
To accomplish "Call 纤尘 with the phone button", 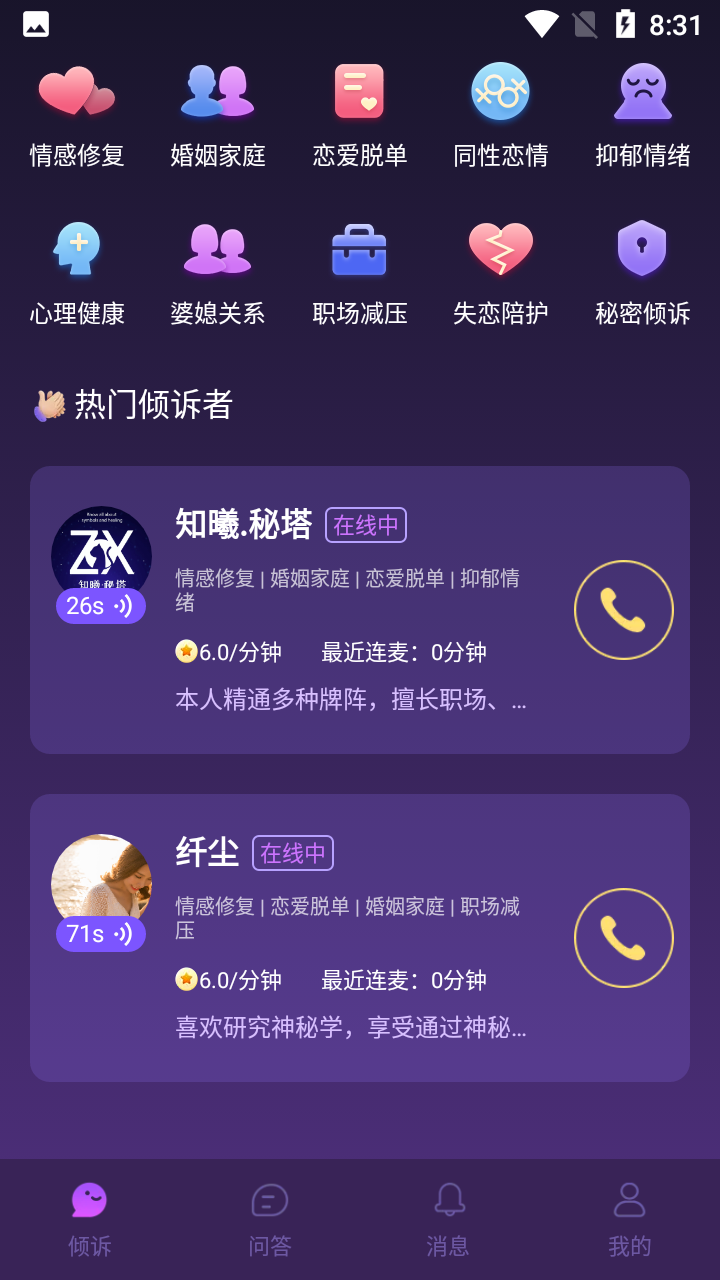I will (624, 938).
